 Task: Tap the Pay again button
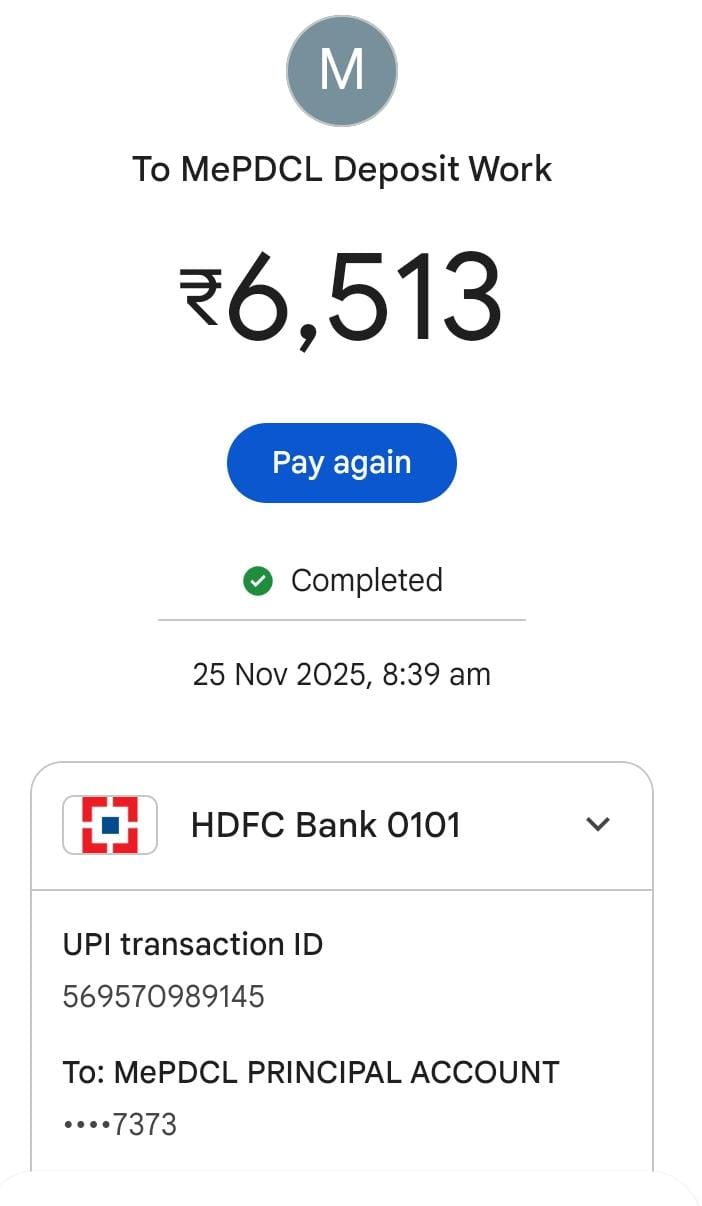tap(341, 463)
